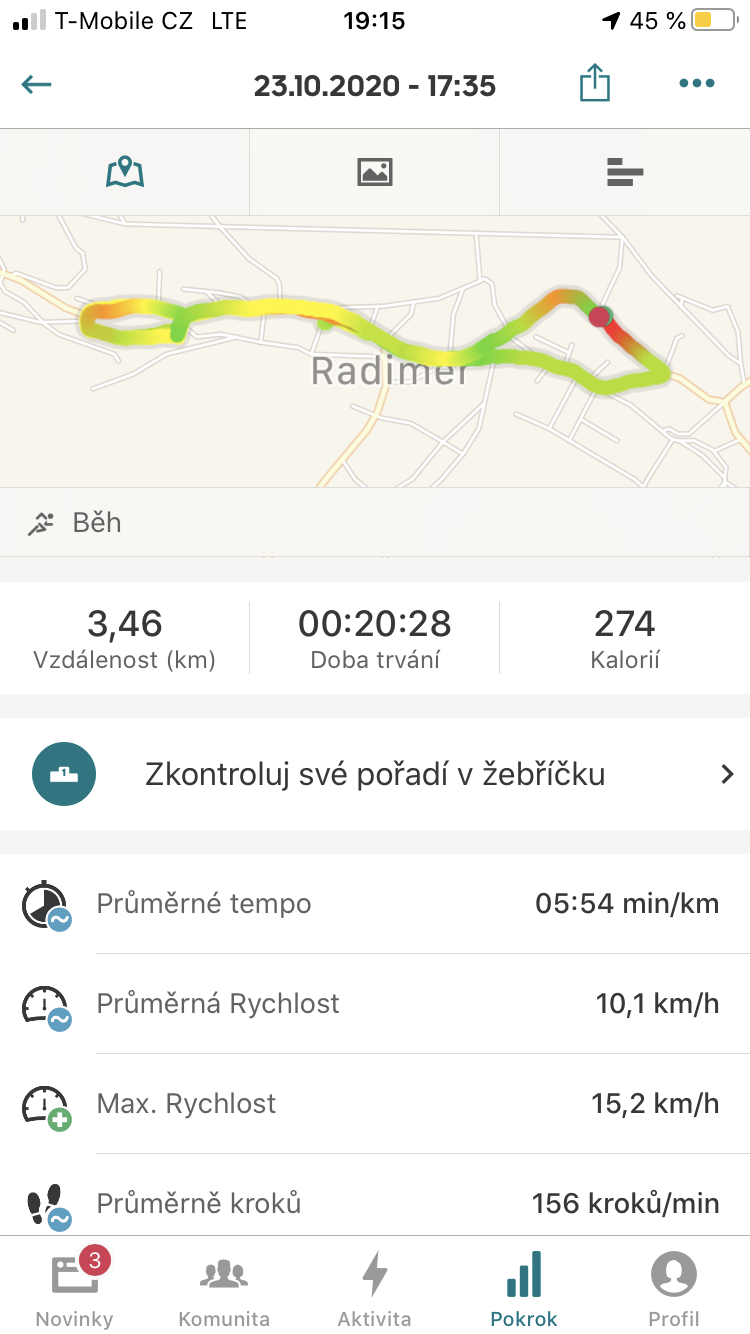Switch to the Komunita tab
The width and height of the screenshot is (750, 1334).
224,1286
